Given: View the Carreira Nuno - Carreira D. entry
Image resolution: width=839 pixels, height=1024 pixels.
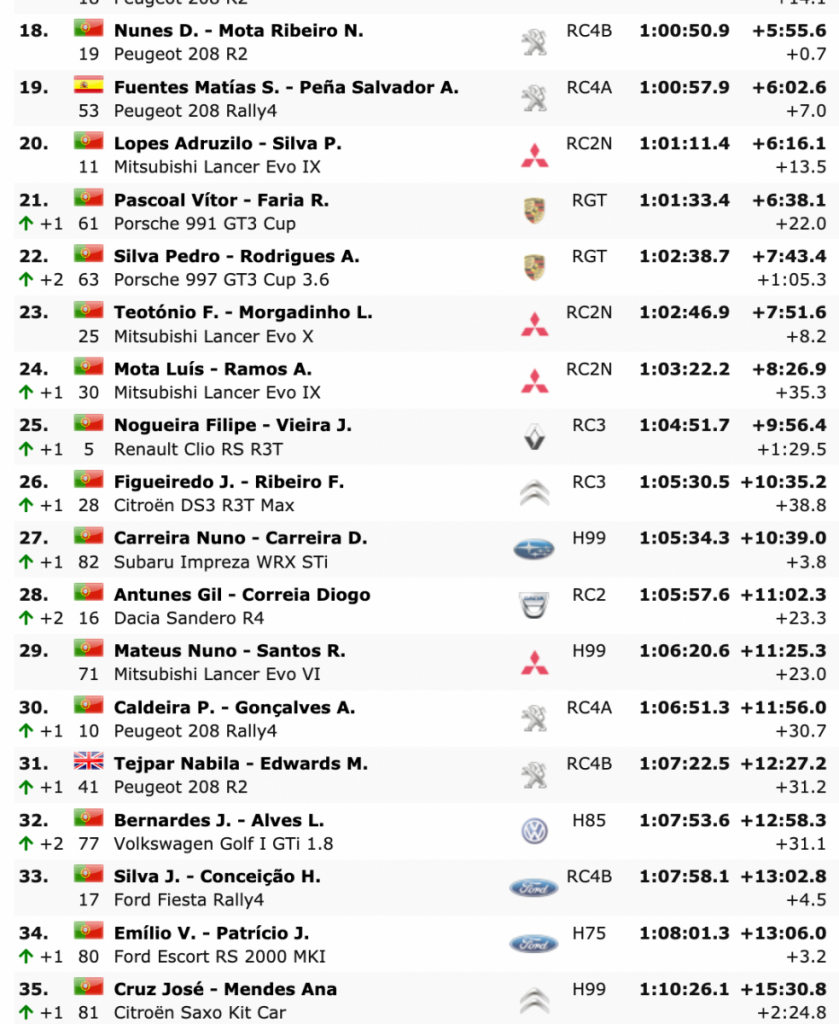Looking at the screenshot, I should [240, 538].
